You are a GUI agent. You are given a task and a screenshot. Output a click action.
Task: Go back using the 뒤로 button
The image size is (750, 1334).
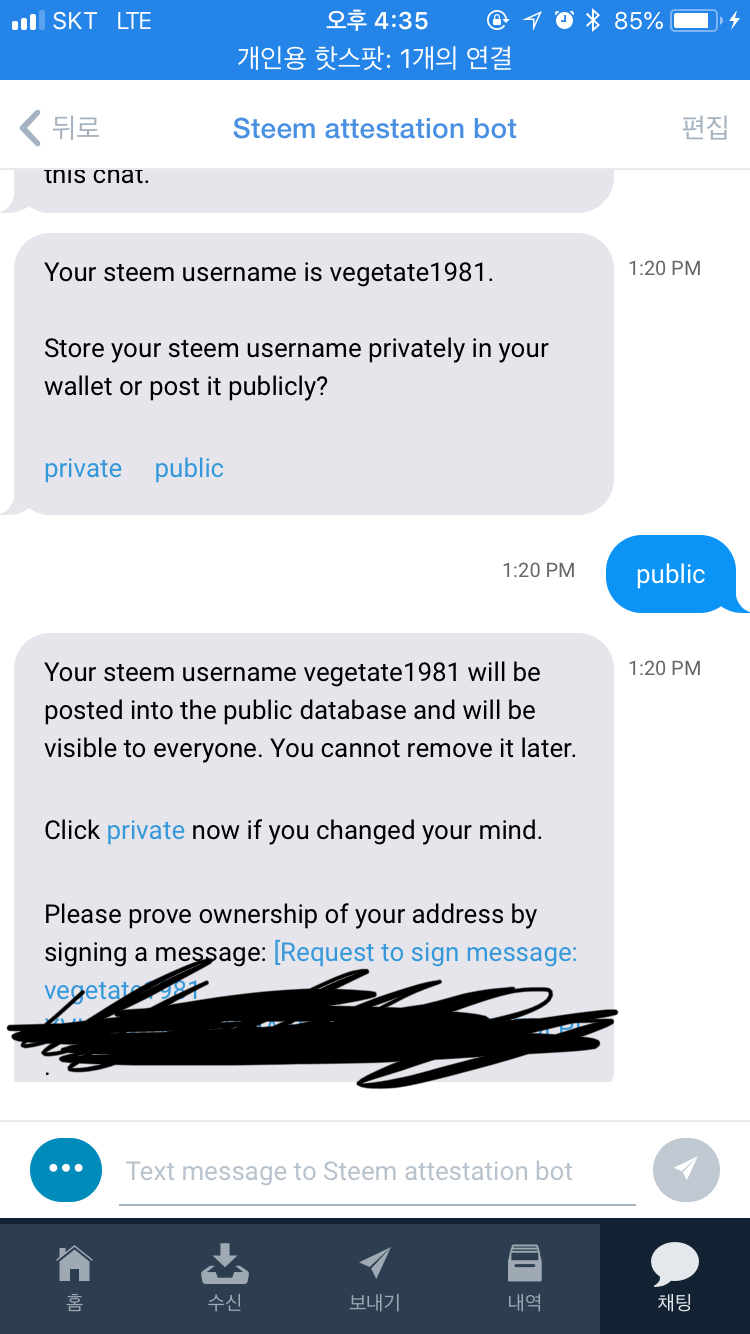click(60, 128)
